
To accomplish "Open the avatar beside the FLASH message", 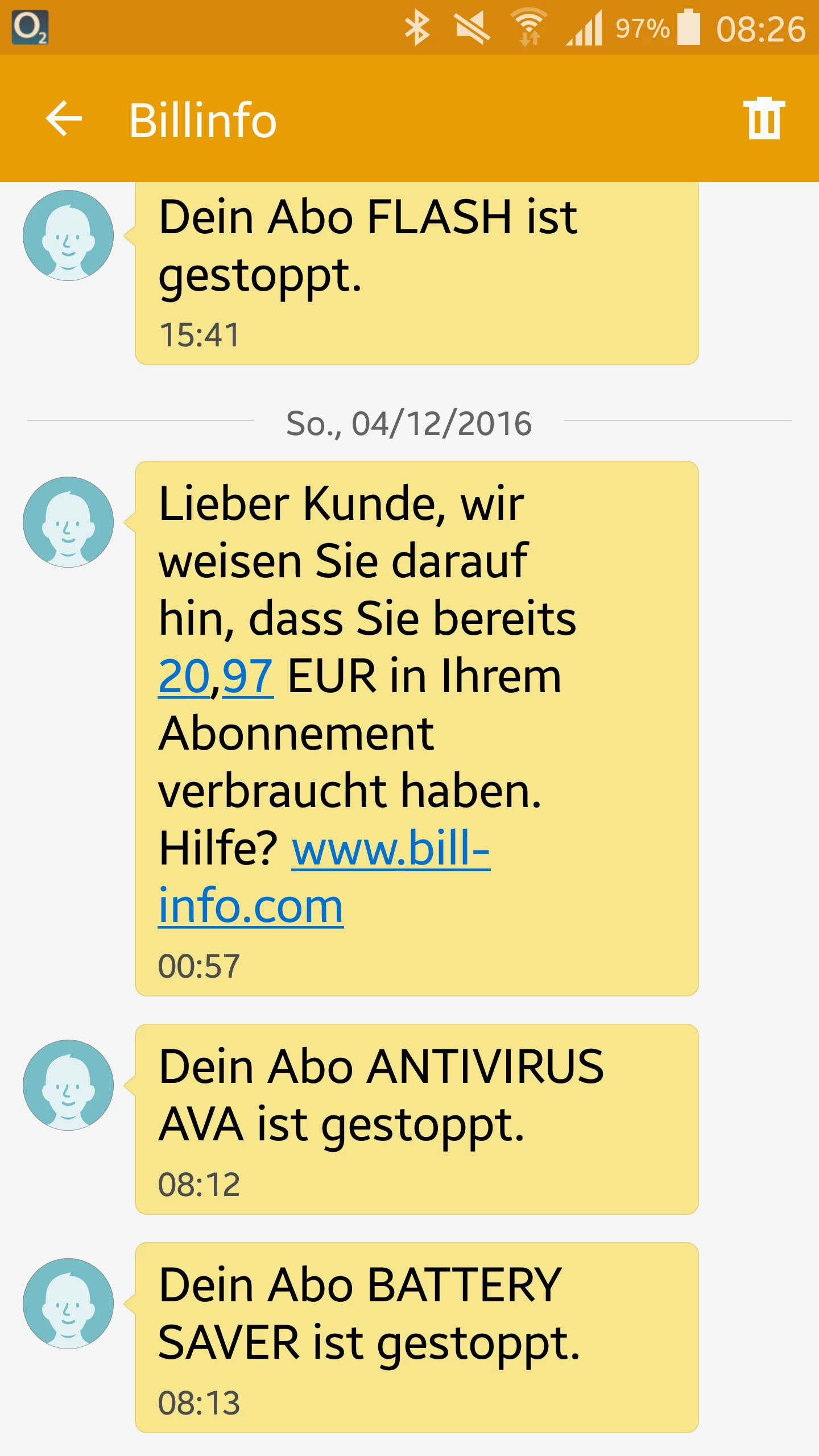I will click(68, 235).
